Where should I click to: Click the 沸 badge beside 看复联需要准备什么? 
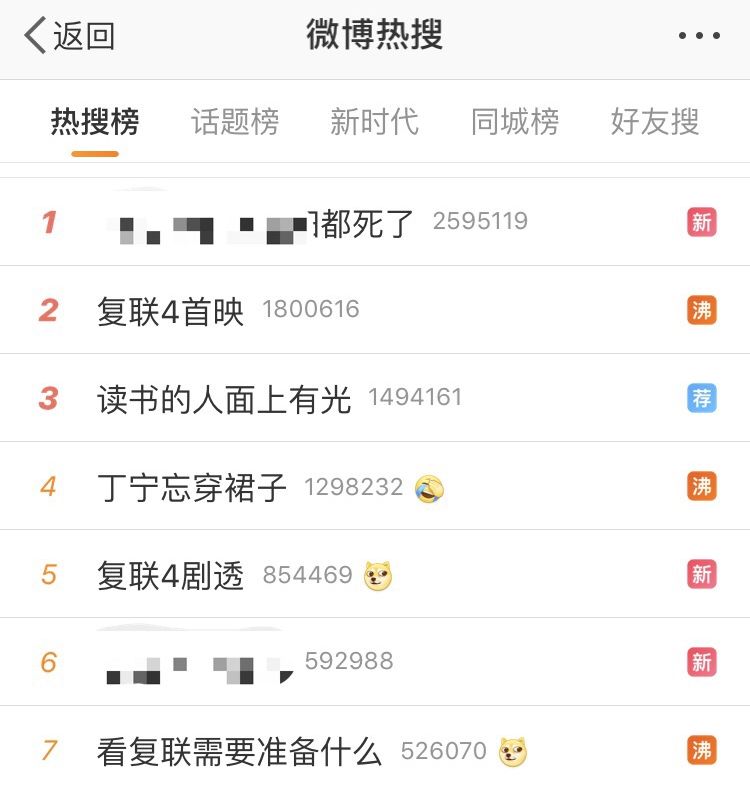[x=701, y=748]
